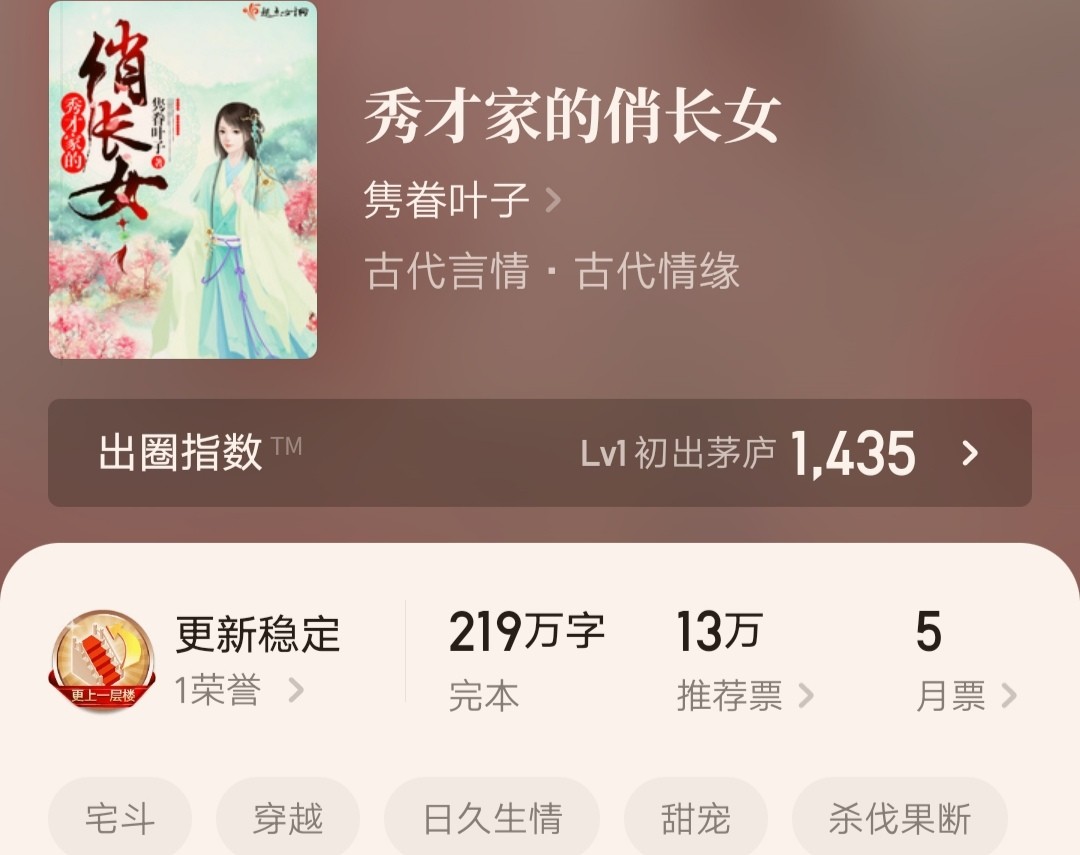Open author 隽眷叶子's page

click(x=462, y=200)
